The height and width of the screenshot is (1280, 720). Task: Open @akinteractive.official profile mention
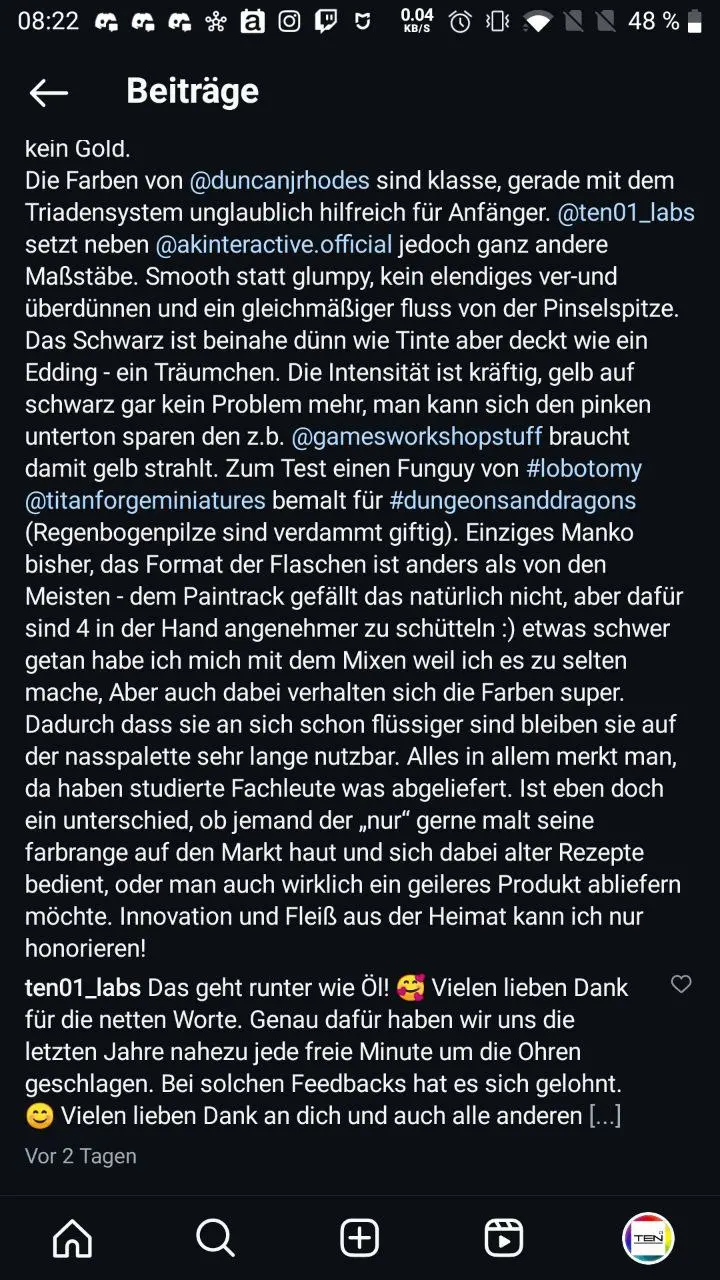click(273, 245)
